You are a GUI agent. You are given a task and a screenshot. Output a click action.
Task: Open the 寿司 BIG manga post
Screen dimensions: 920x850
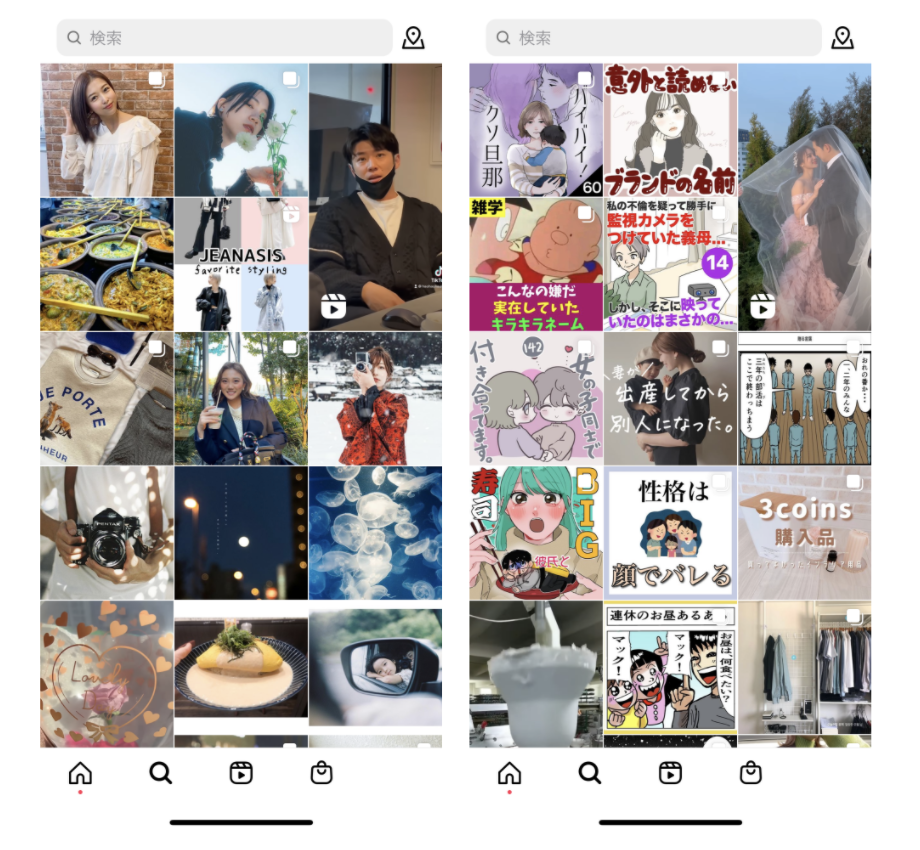(536, 533)
